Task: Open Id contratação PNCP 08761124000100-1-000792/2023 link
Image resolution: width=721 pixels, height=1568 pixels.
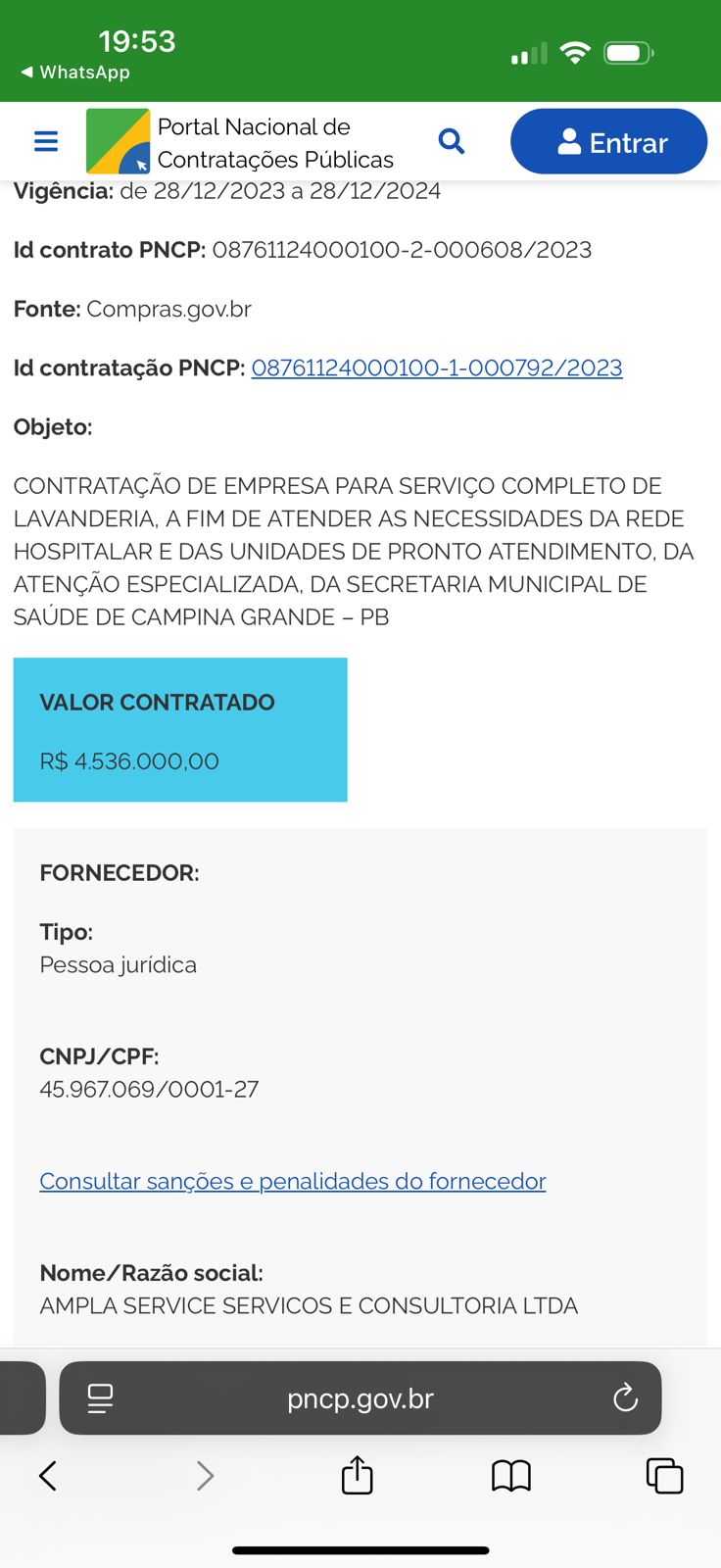Action: click(x=437, y=367)
